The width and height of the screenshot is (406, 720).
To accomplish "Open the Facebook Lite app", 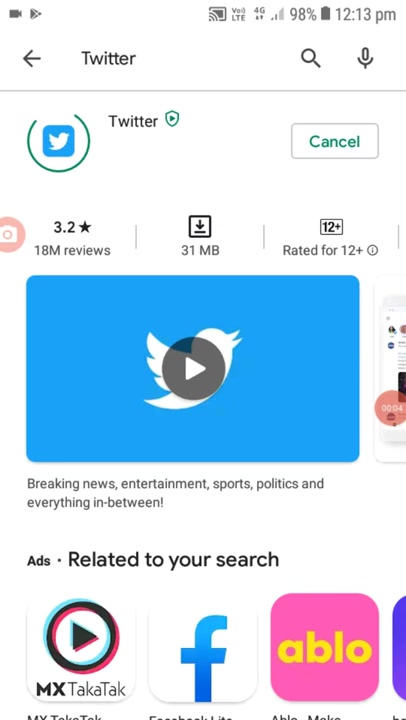I will pyautogui.click(x=203, y=647).
